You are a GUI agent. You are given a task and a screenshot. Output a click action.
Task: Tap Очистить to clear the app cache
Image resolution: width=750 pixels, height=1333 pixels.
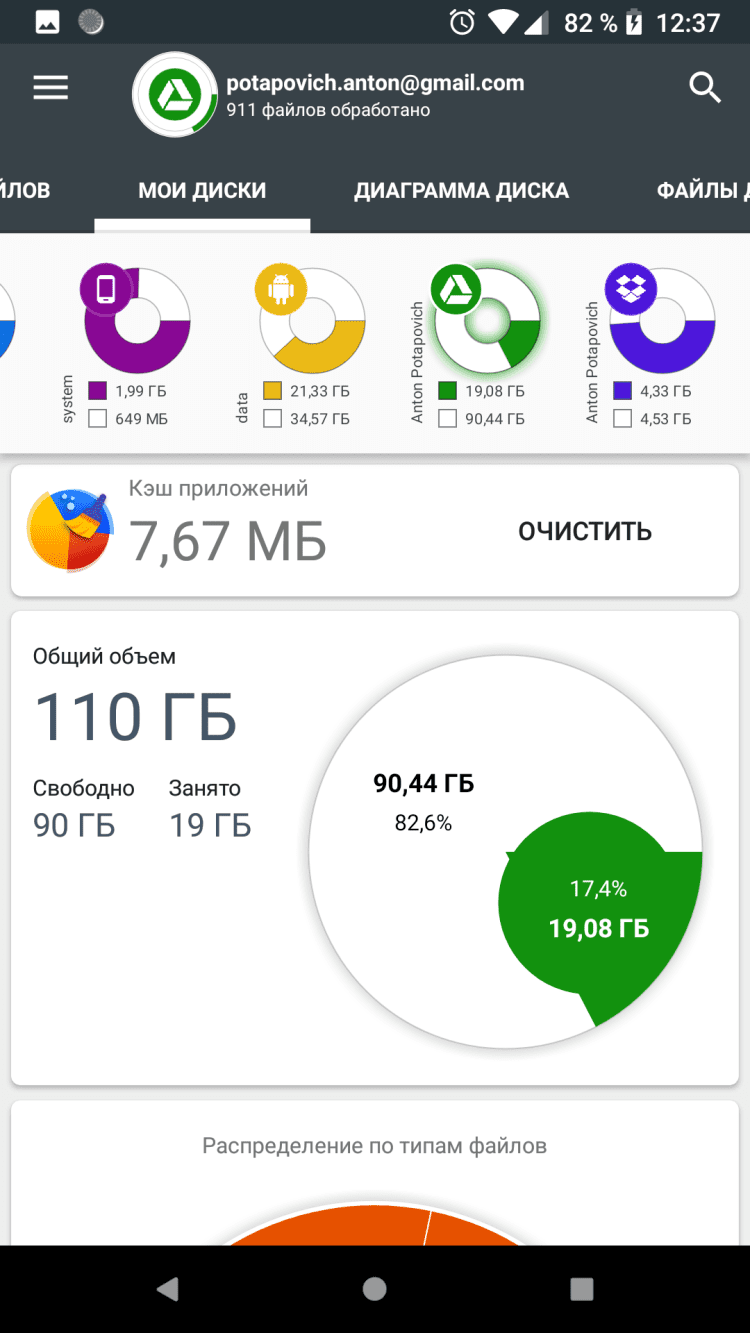coord(585,532)
